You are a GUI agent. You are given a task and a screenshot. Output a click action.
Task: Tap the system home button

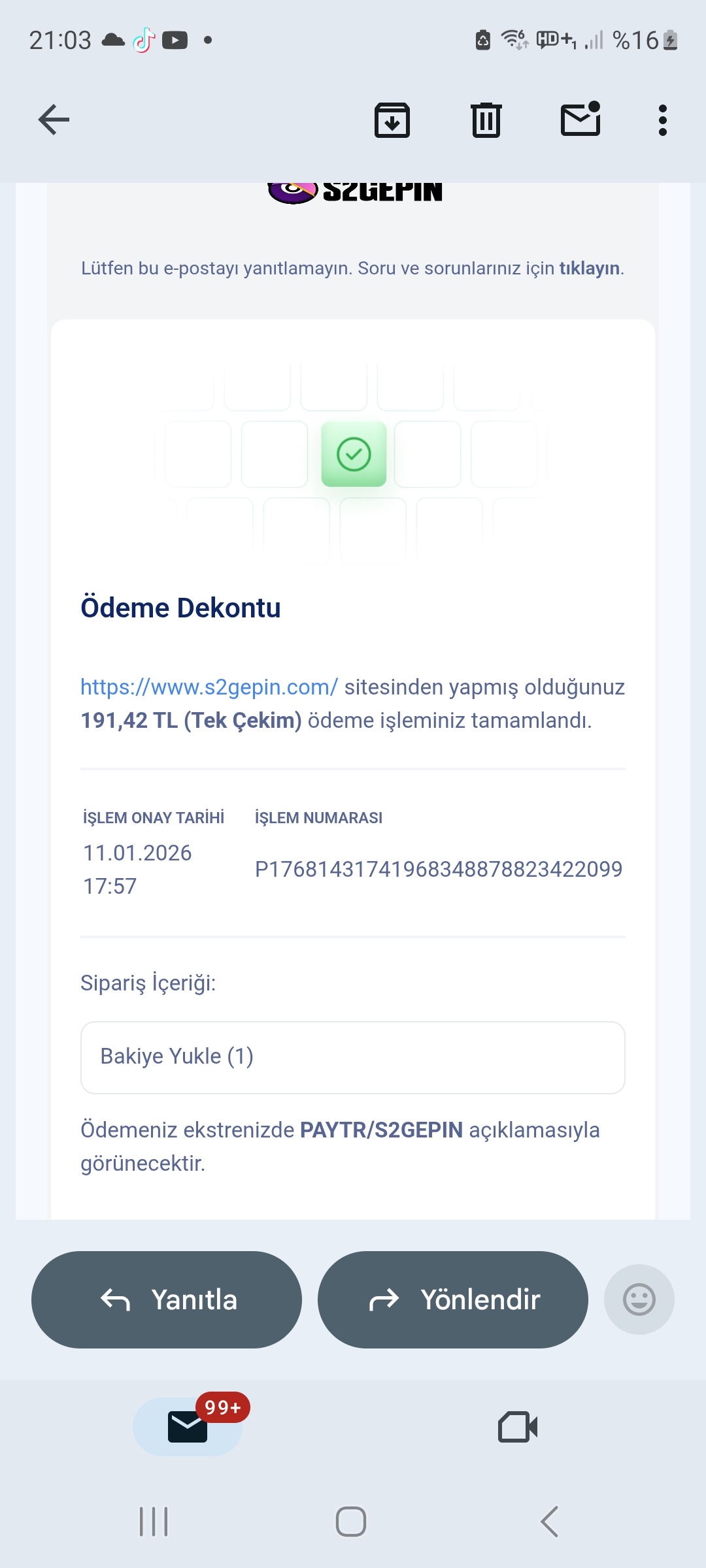pos(351,1522)
